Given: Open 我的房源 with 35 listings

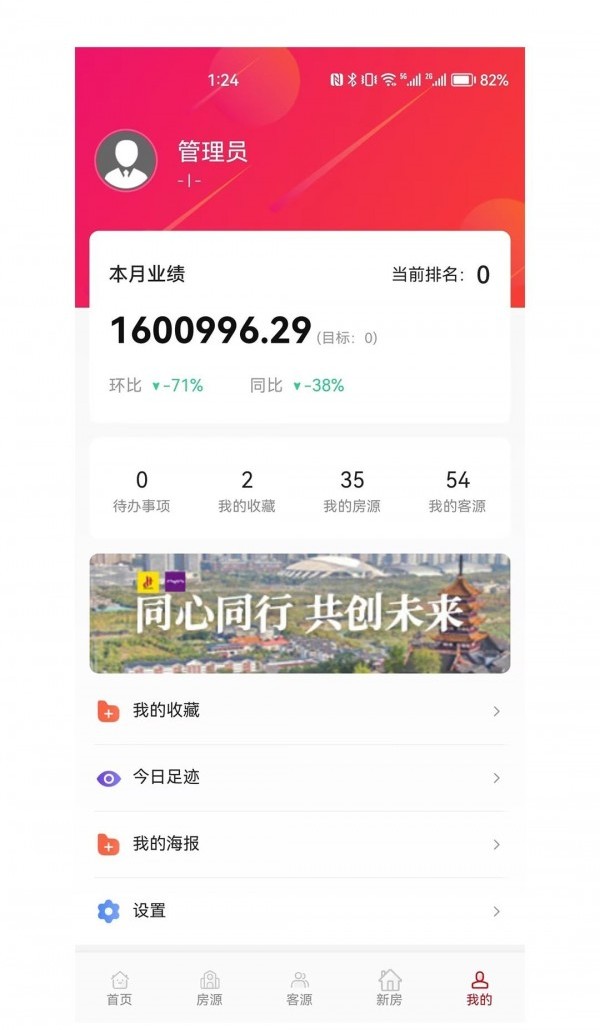Looking at the screenshot, I should pos(352,491).
